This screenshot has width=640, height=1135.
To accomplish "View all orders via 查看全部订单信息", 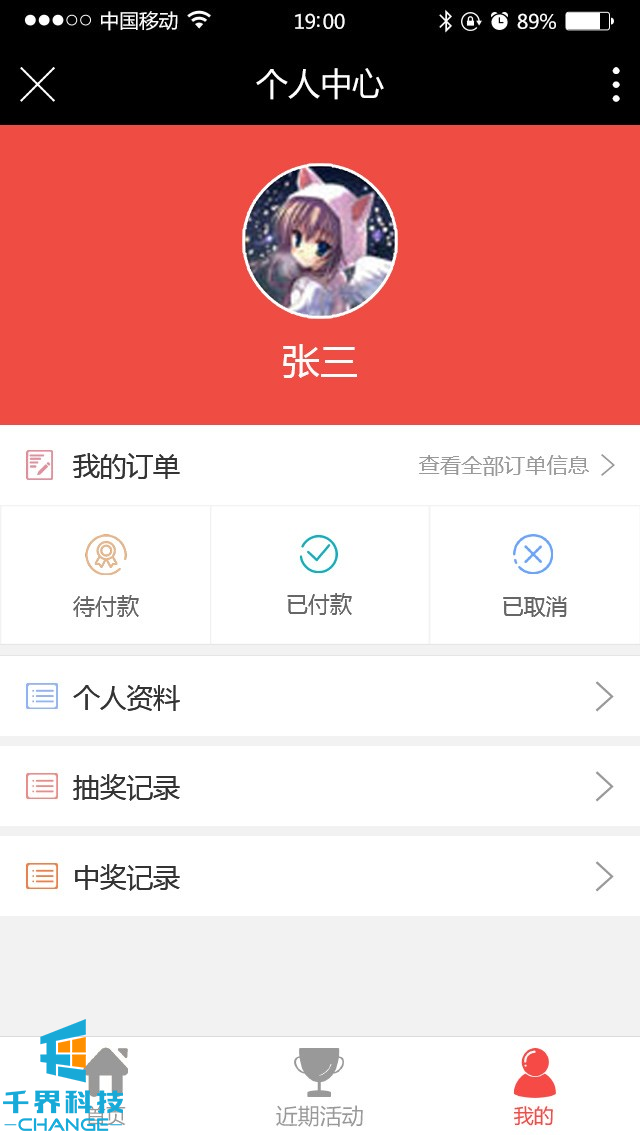I will click(x=516, y=465).
